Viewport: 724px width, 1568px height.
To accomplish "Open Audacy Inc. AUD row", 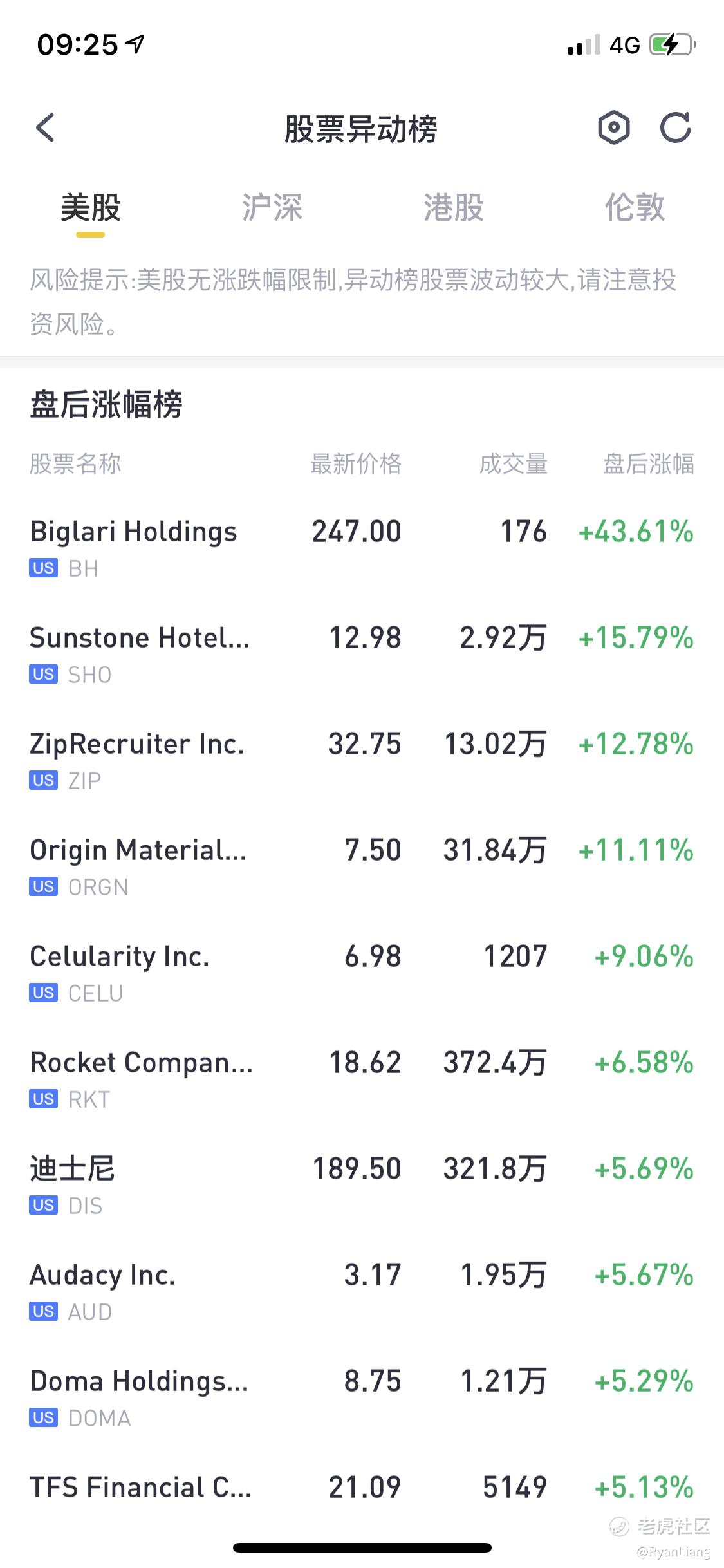I will point(362,1292).
